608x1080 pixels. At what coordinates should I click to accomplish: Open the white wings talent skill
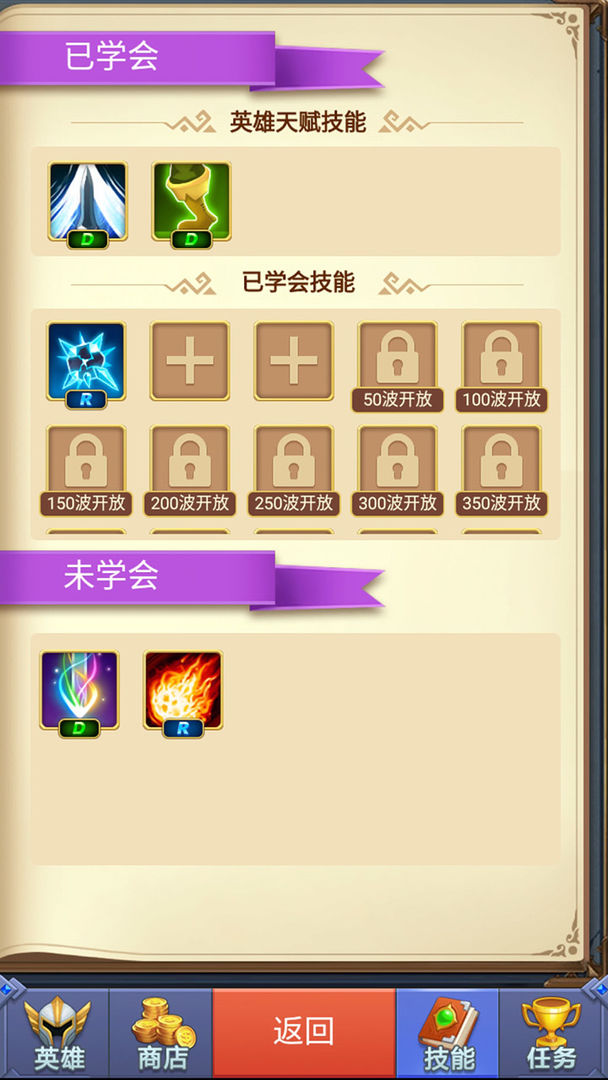88,202
